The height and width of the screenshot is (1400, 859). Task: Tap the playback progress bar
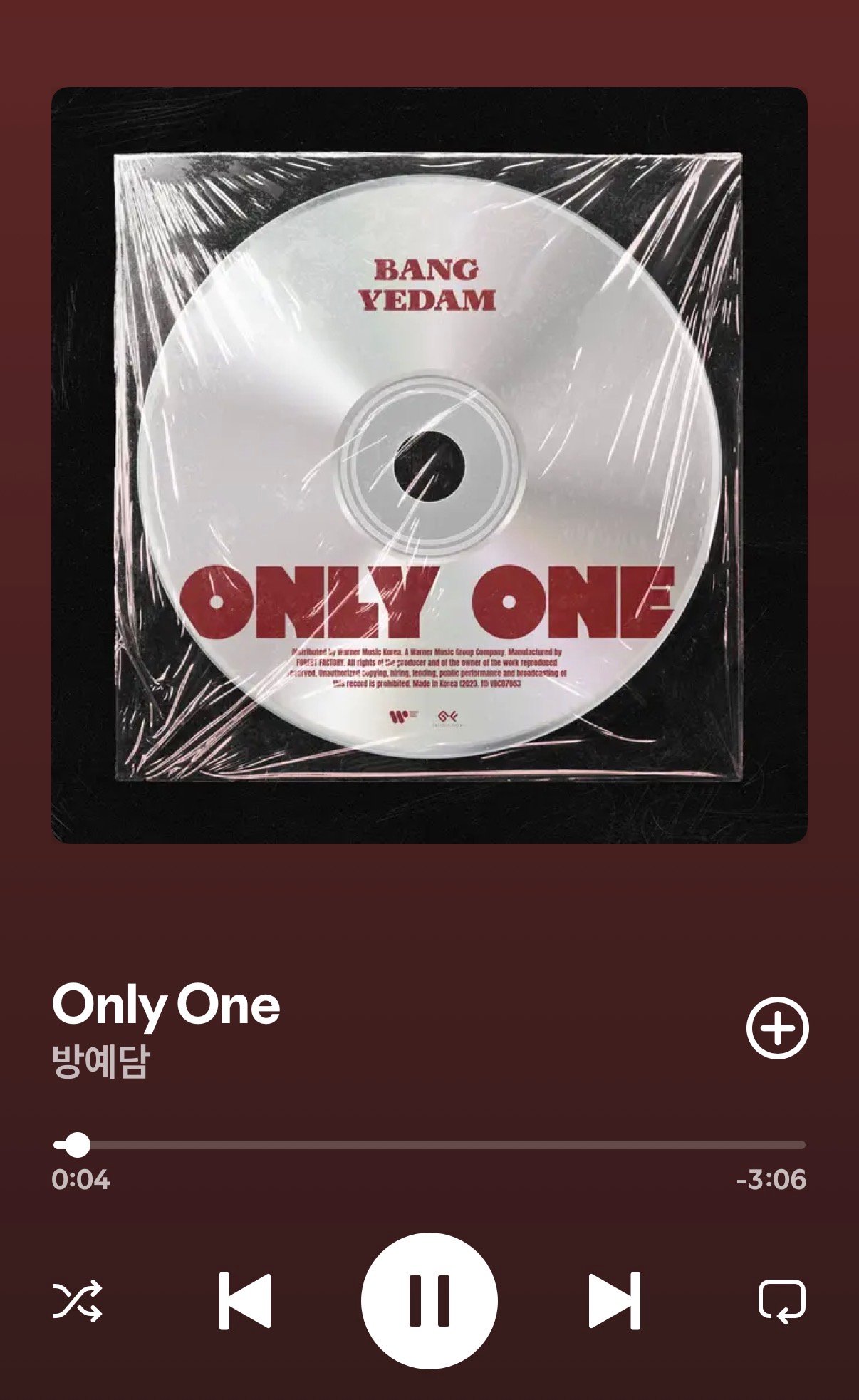point(429,1146)
